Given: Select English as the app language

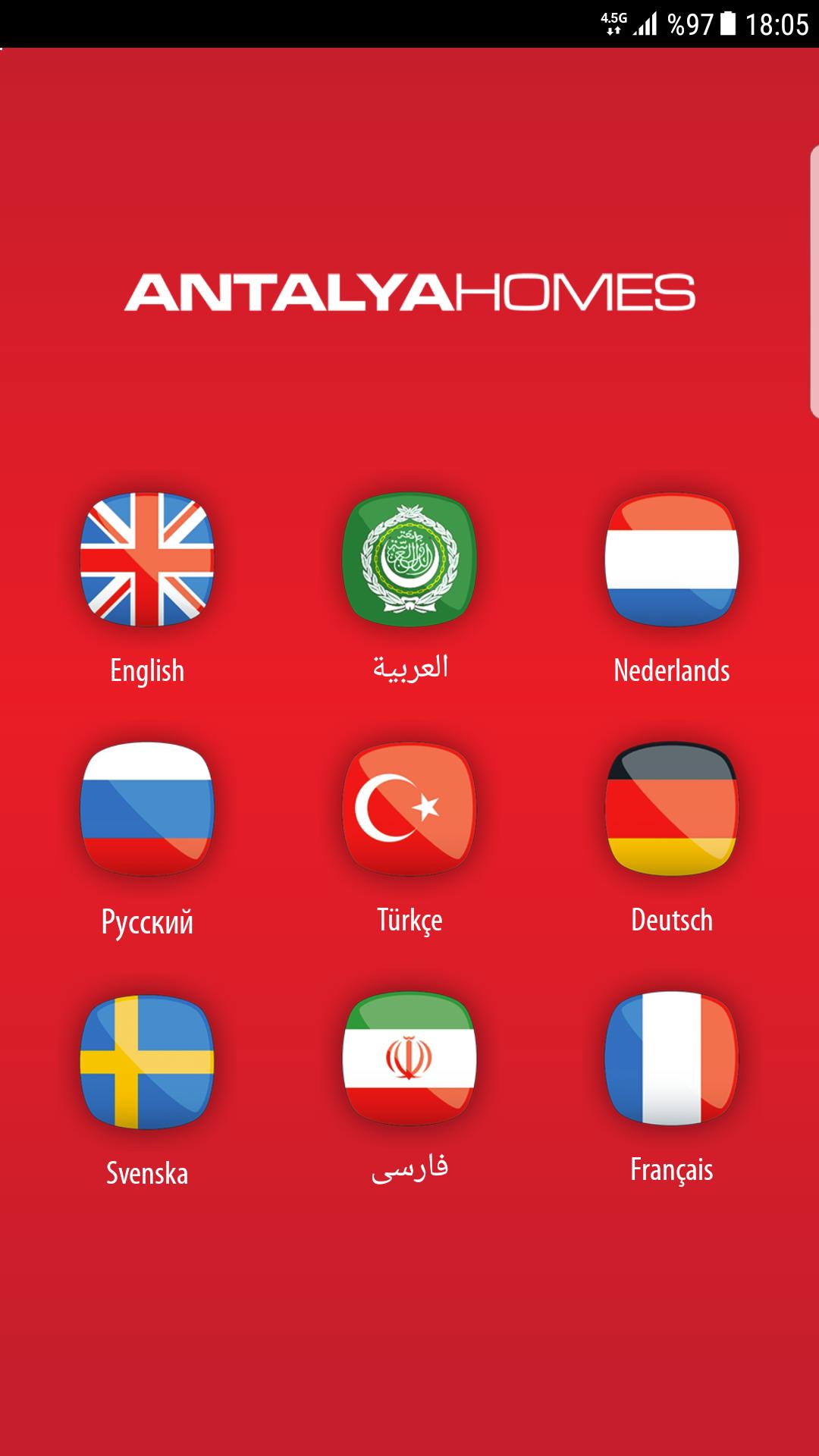Looking at the screenshot, I should coord(147,560).
